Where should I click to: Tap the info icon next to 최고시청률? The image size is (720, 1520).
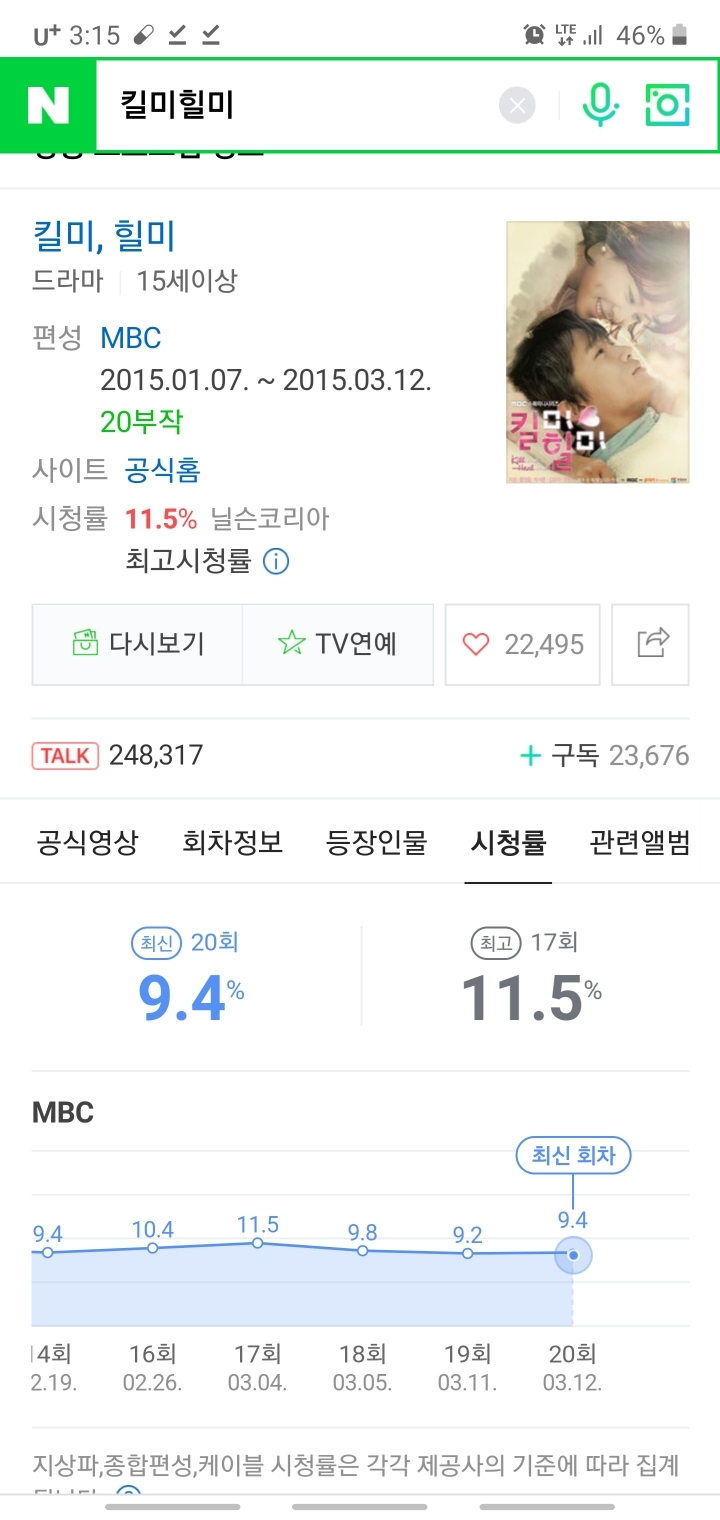click(x=275, y=561)
